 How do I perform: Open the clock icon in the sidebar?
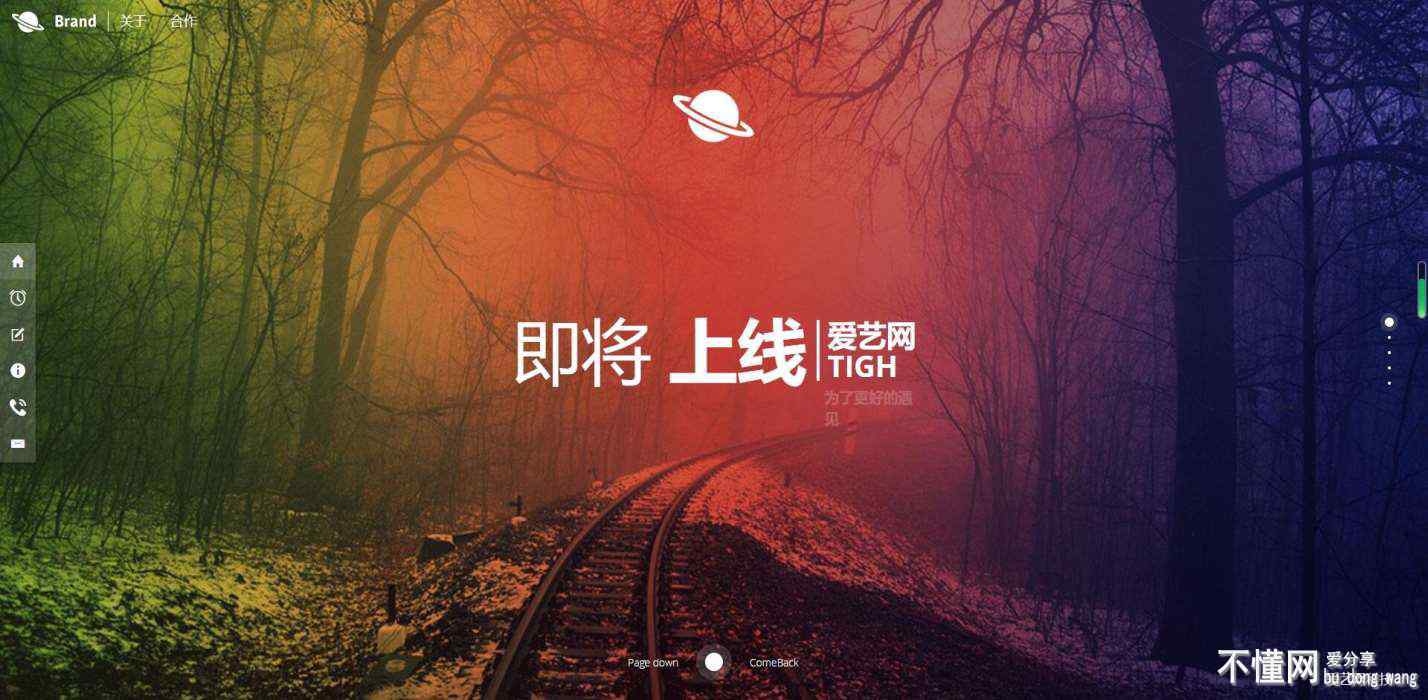pyautogui.click(x=18, y=298)
